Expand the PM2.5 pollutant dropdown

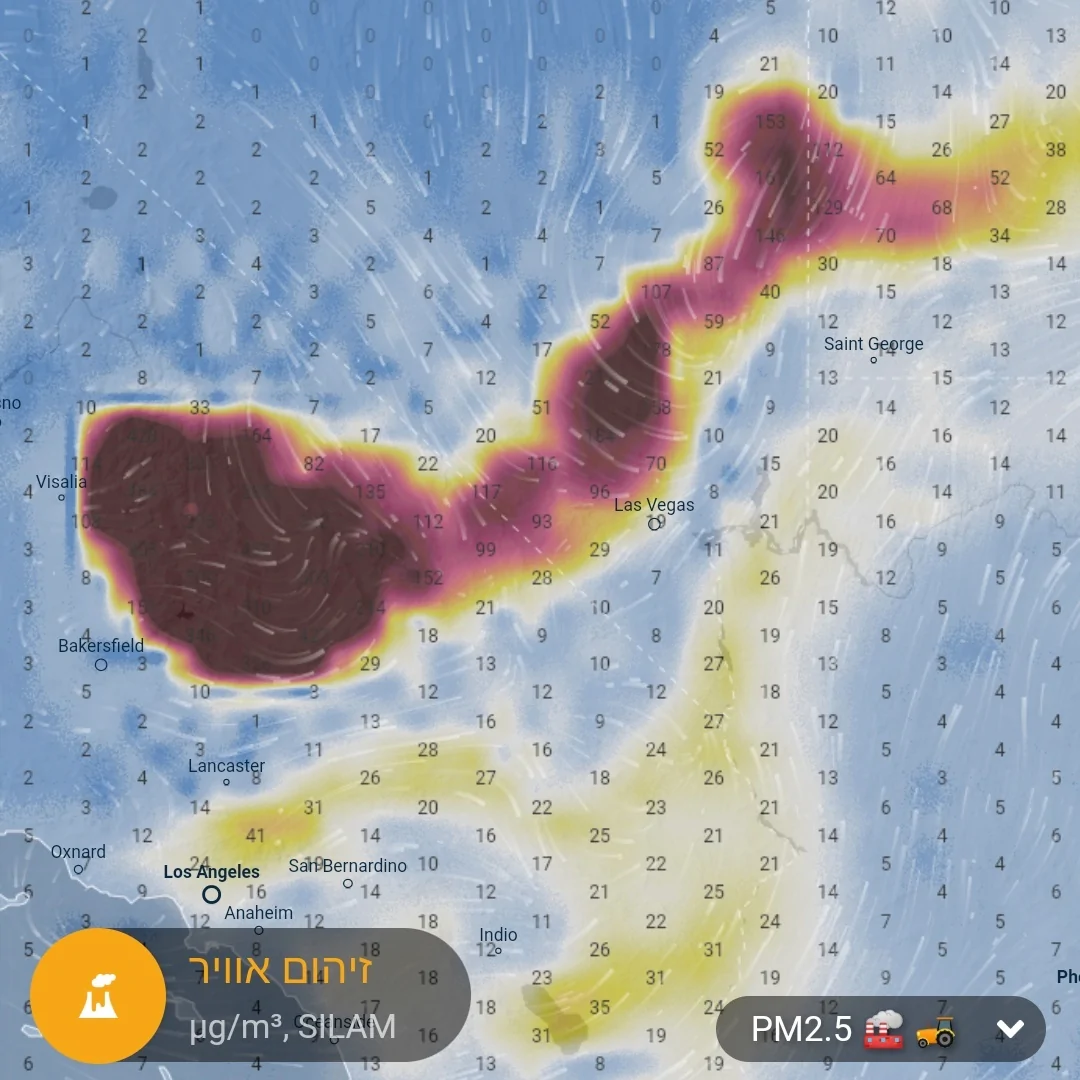1010,1029
